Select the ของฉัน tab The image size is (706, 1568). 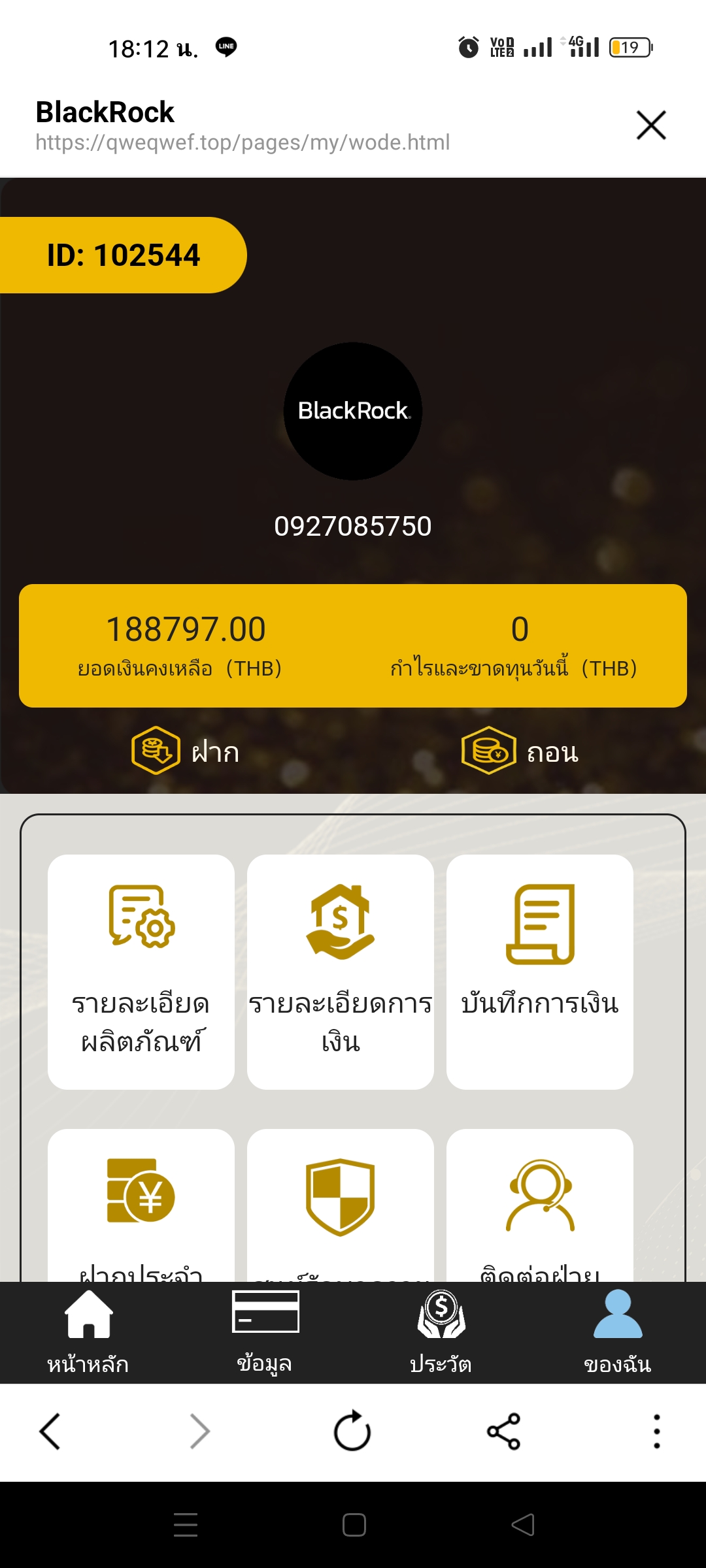pyautogui.click(x=618, y=1333)
